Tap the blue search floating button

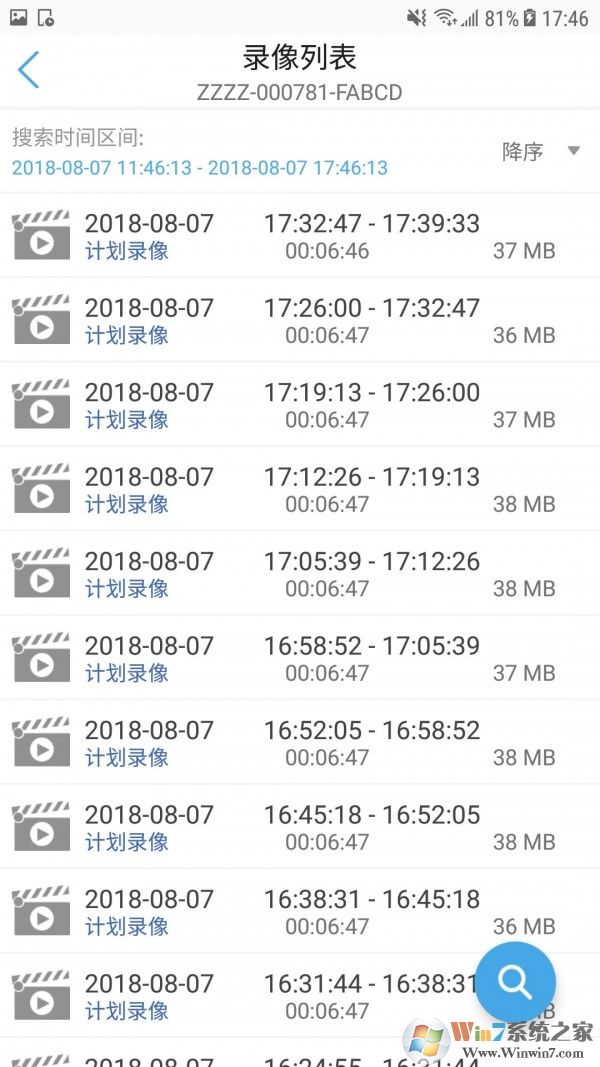pyautogui.click(x=515, y=982)
